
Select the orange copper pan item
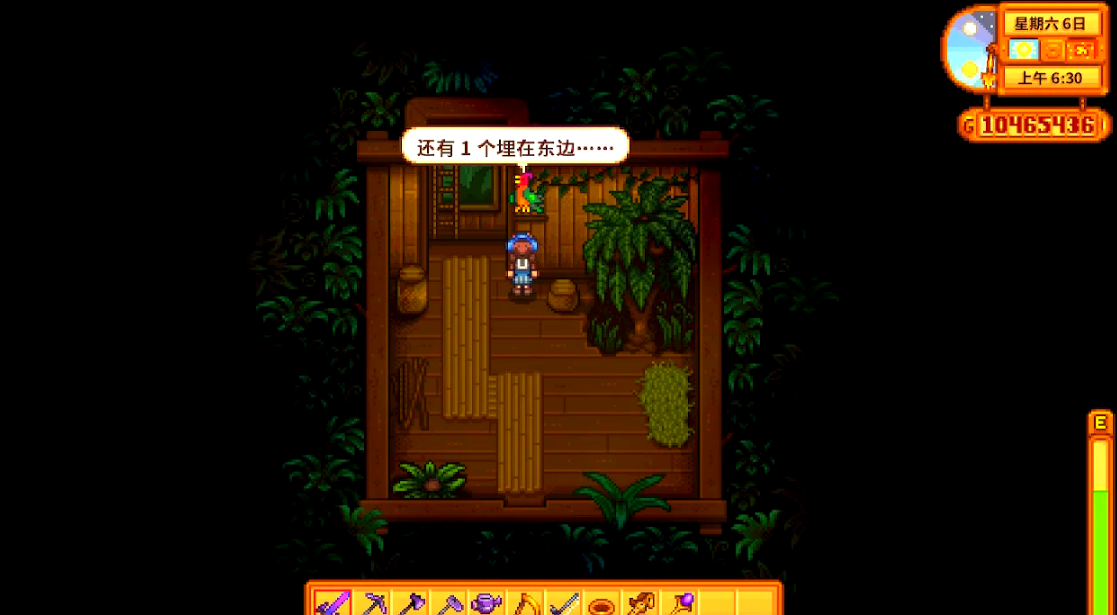click(601, 604)
